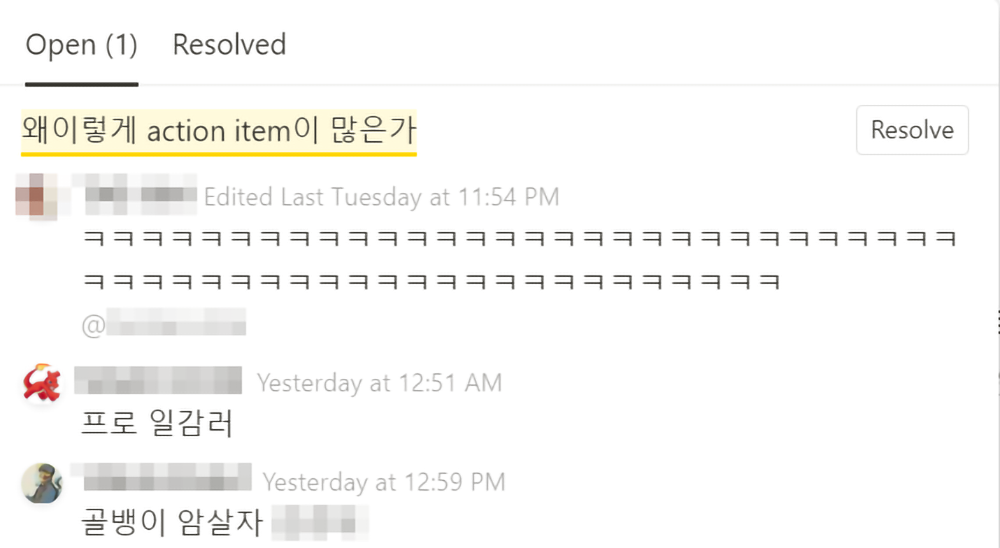The width and height of the screenshot is (1000, 548).
Task: Open the highlighted action item text
Action: [218, 131]
